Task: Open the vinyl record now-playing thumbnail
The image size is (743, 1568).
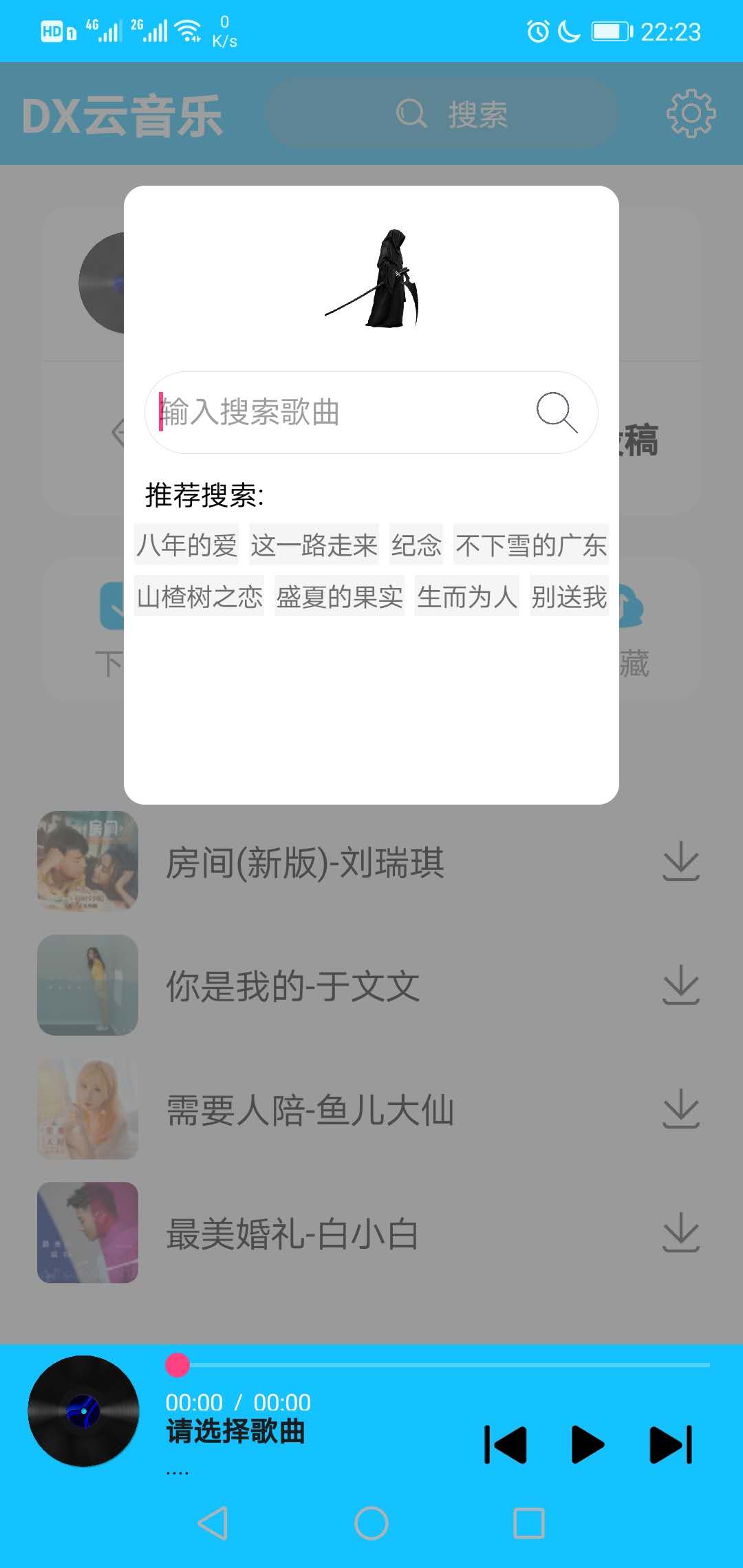Action: (x=83, y=1411)
